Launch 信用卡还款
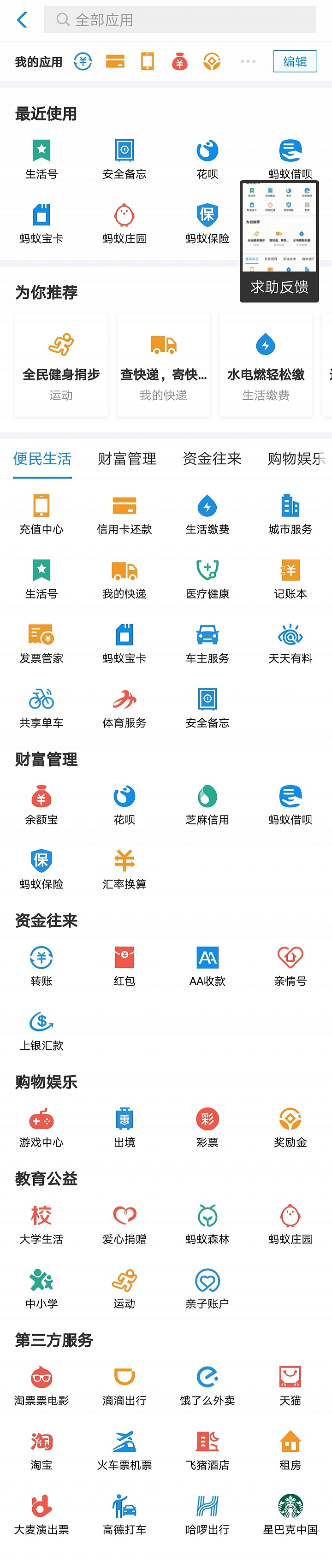 (x=125, y=514)
